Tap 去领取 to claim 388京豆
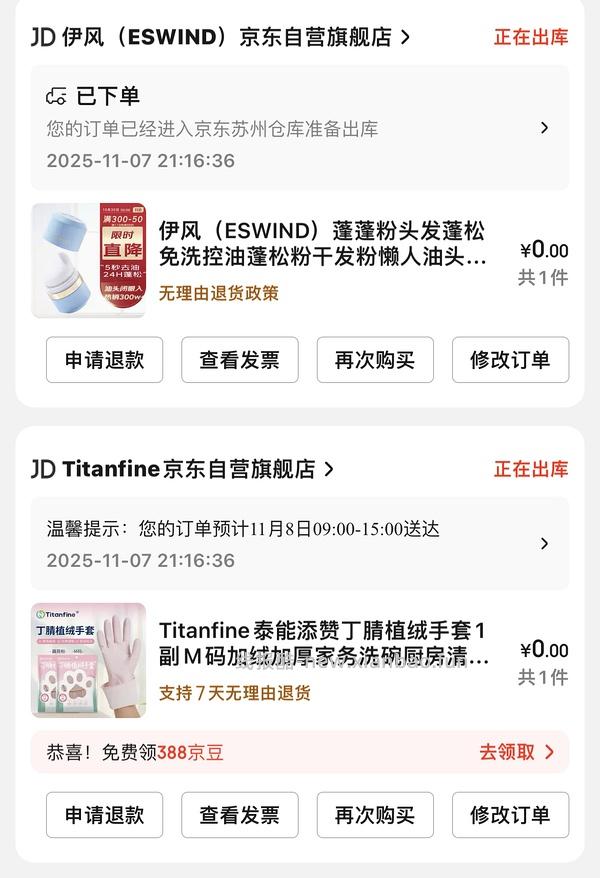Viewport: 600px width, 878px height. (516, 752)
